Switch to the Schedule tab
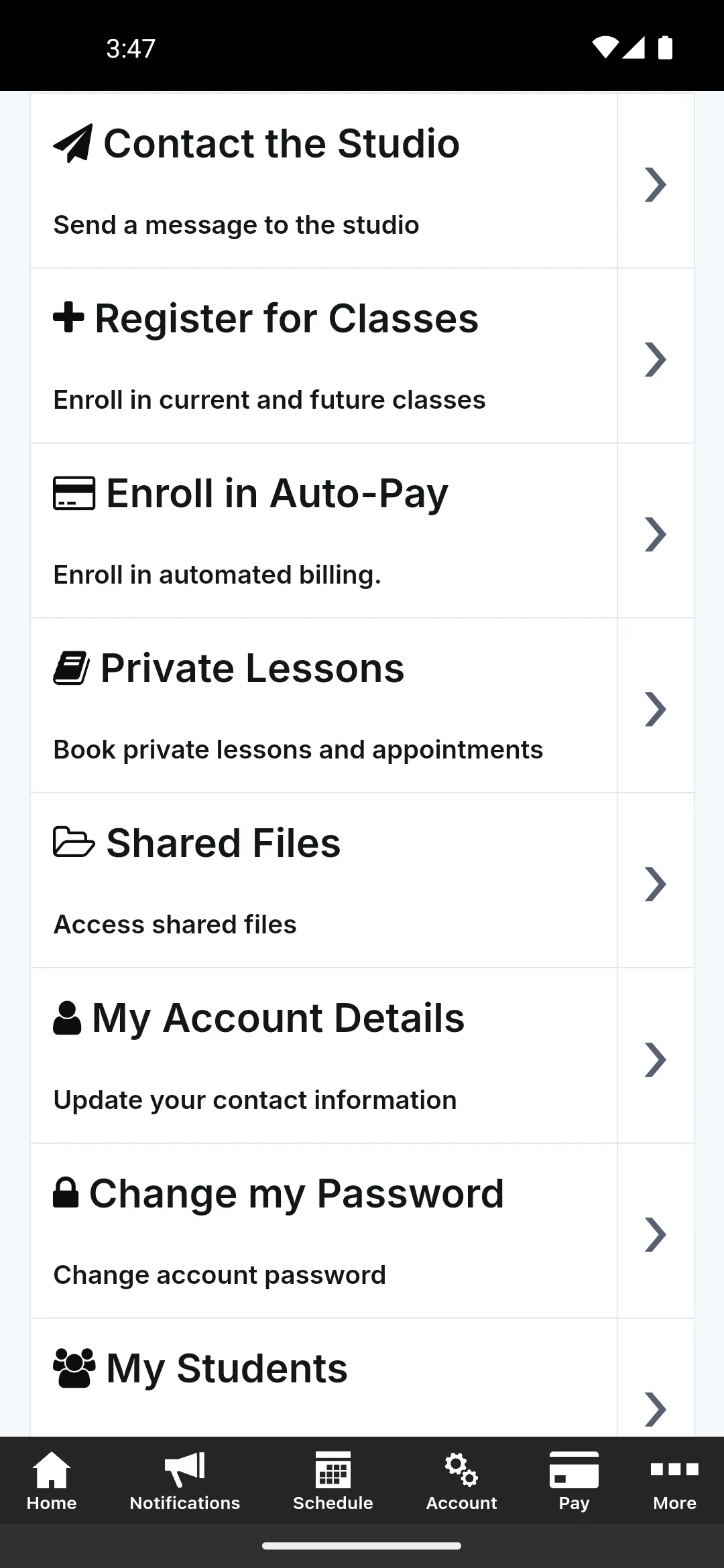 333,1481
